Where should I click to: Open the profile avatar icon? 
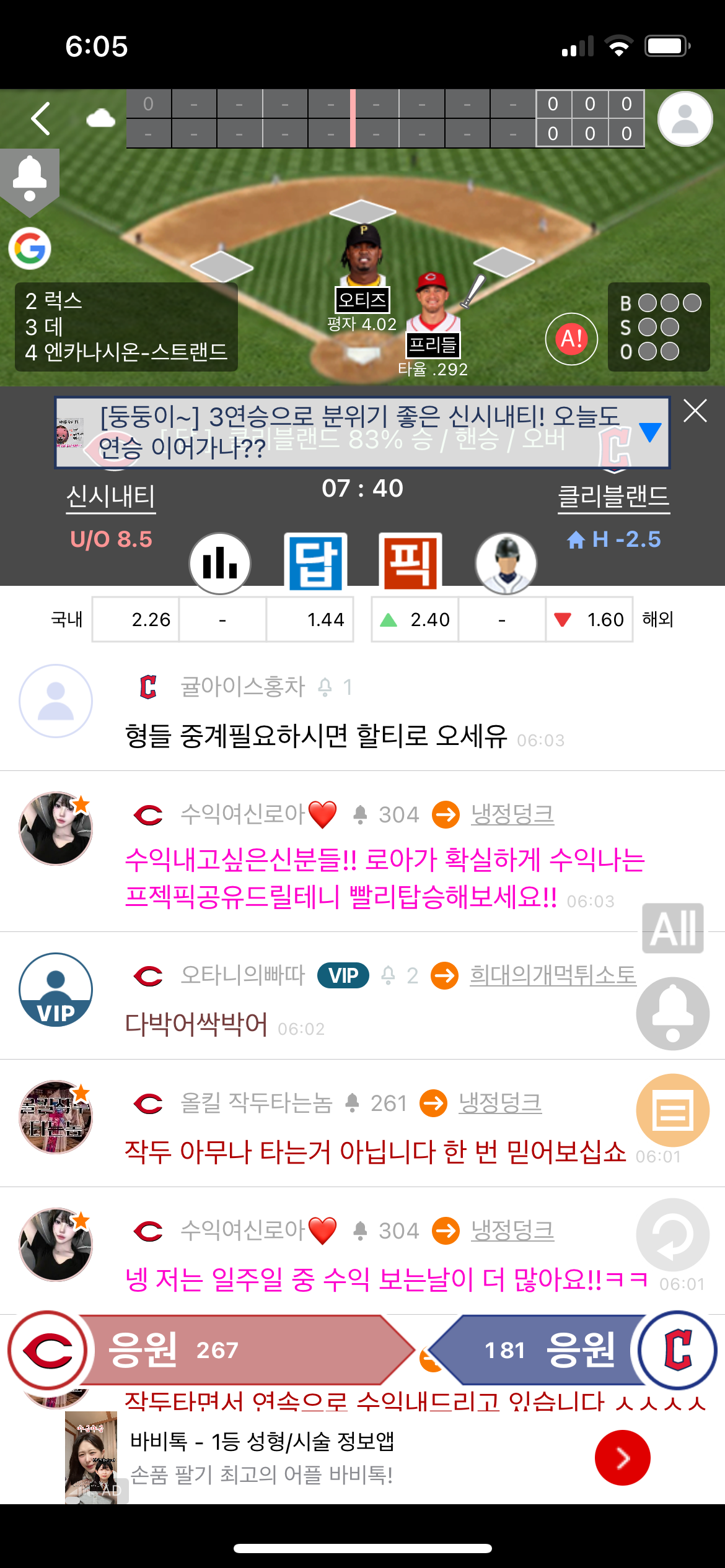click(685, 118)
